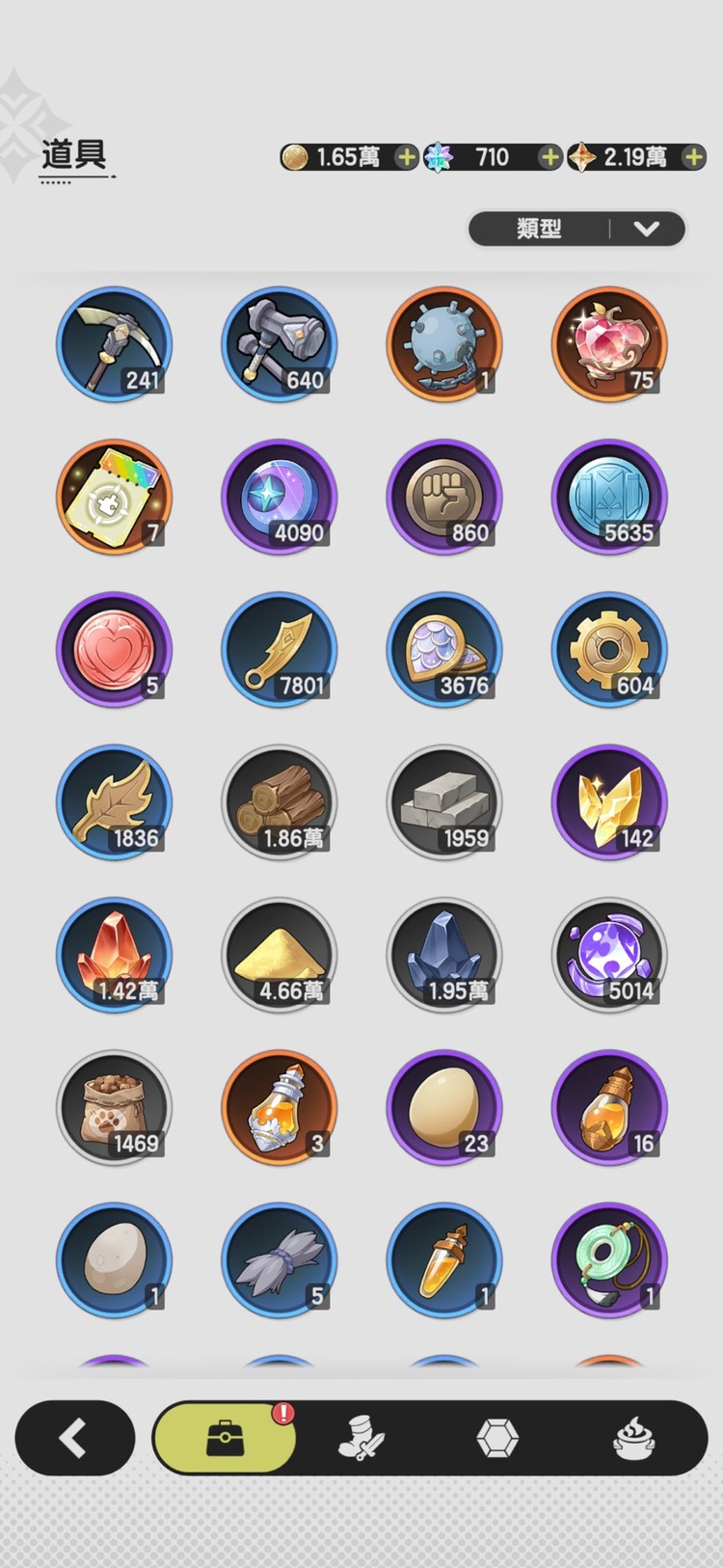Tap the plus next to 710 crystals
Viewport: 723px width, 1568px height.
tap(549, 157)
